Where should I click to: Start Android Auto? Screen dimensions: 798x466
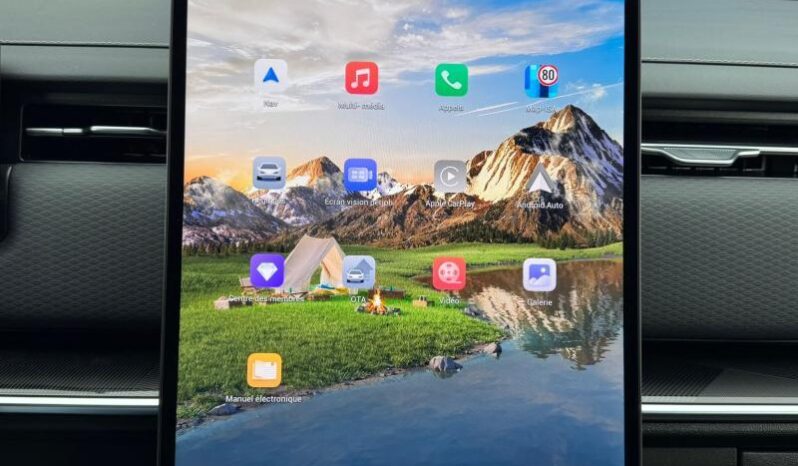540,178
